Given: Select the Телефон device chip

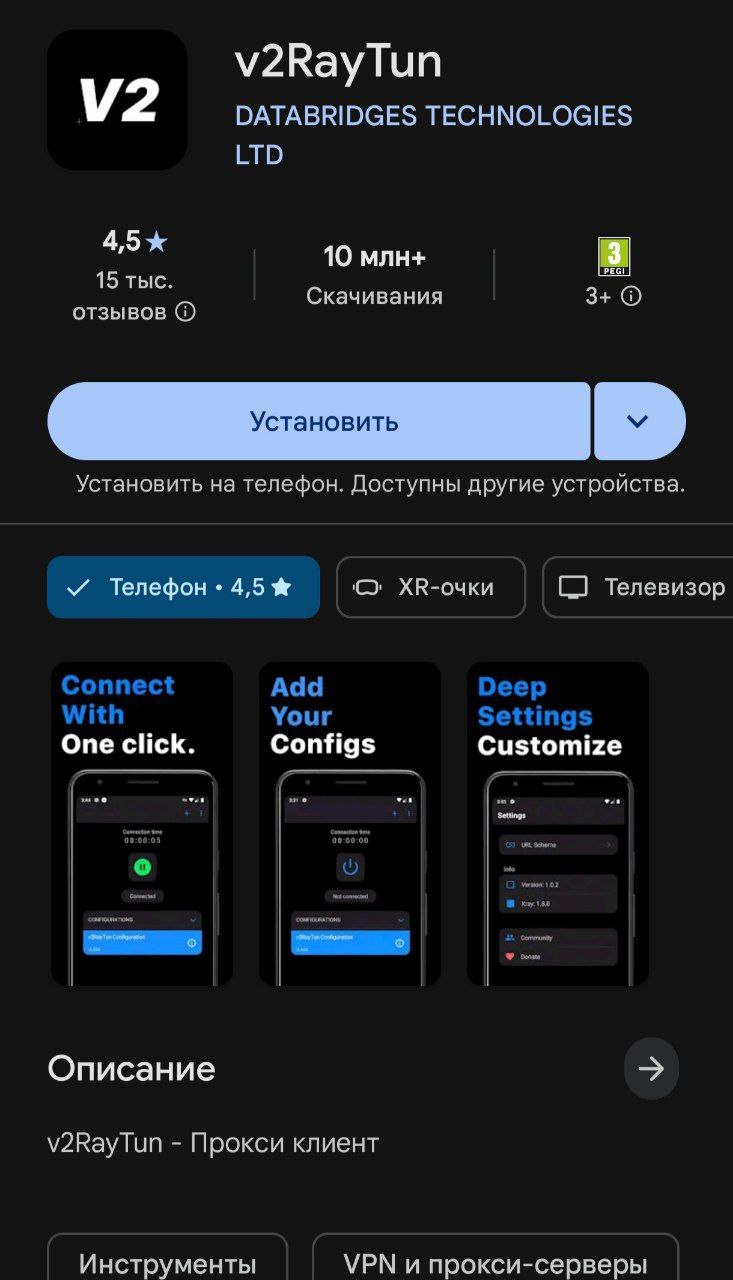Looking at the screenshot, I should click(x=183, y=587).
